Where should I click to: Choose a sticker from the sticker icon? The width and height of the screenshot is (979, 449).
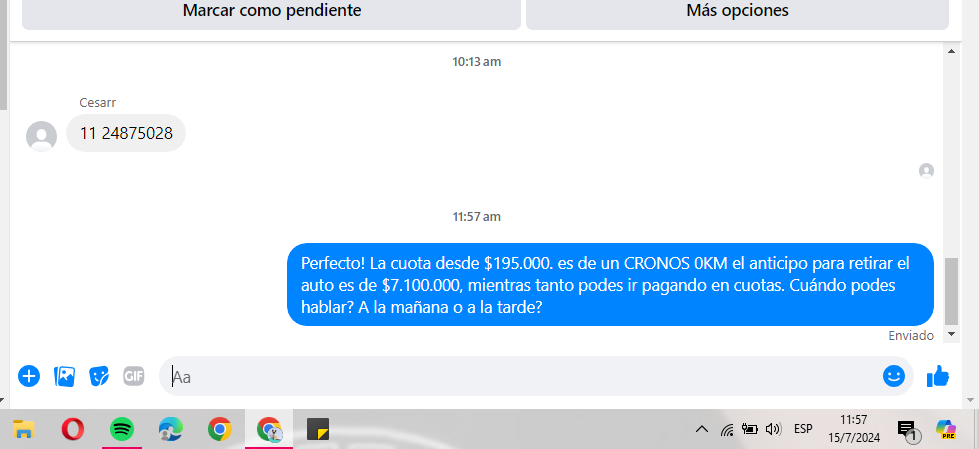(x=99, y=376)
